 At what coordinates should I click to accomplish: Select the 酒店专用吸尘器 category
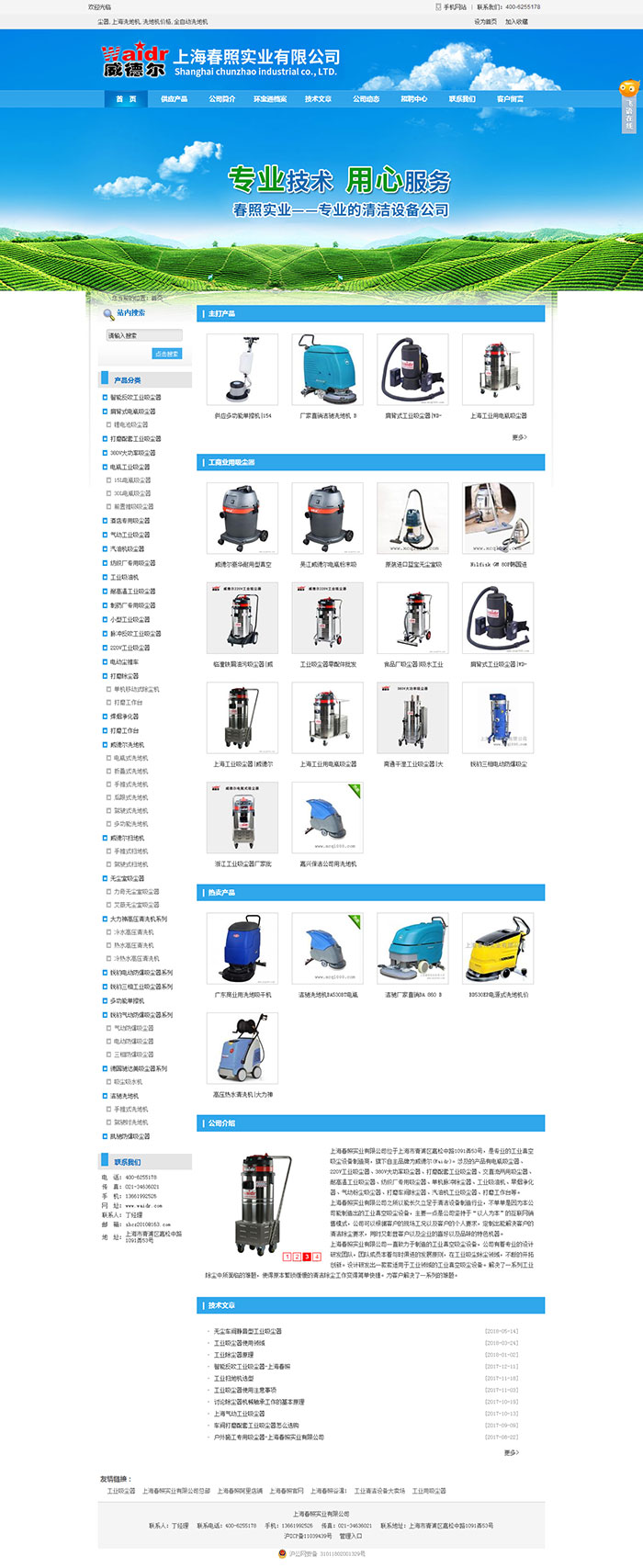130,521
